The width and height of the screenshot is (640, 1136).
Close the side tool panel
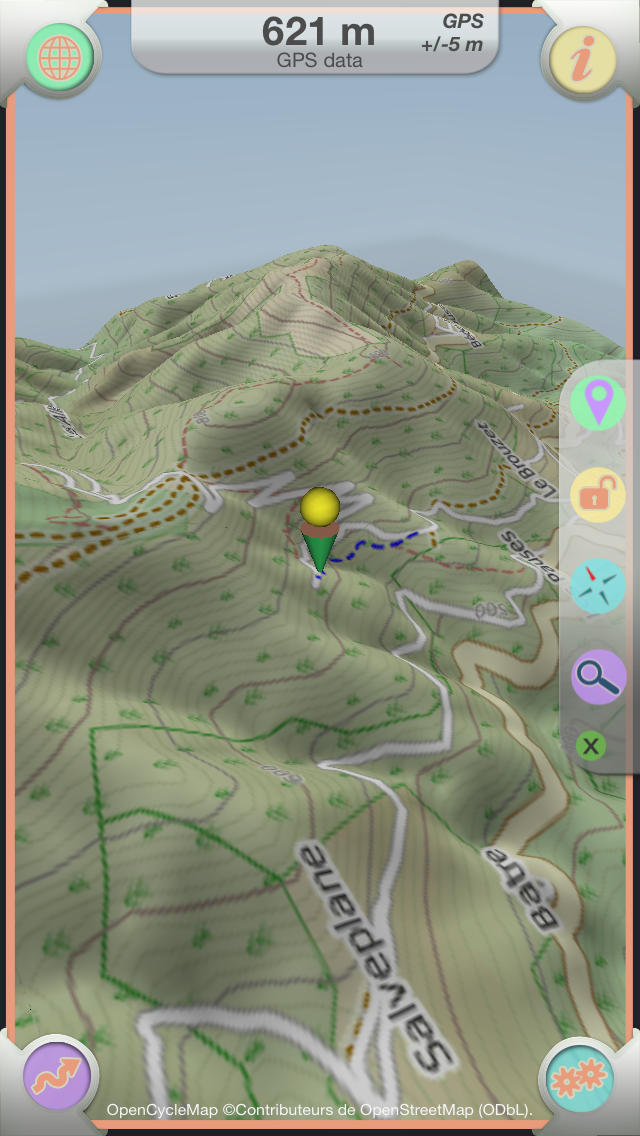coord(591,746)
